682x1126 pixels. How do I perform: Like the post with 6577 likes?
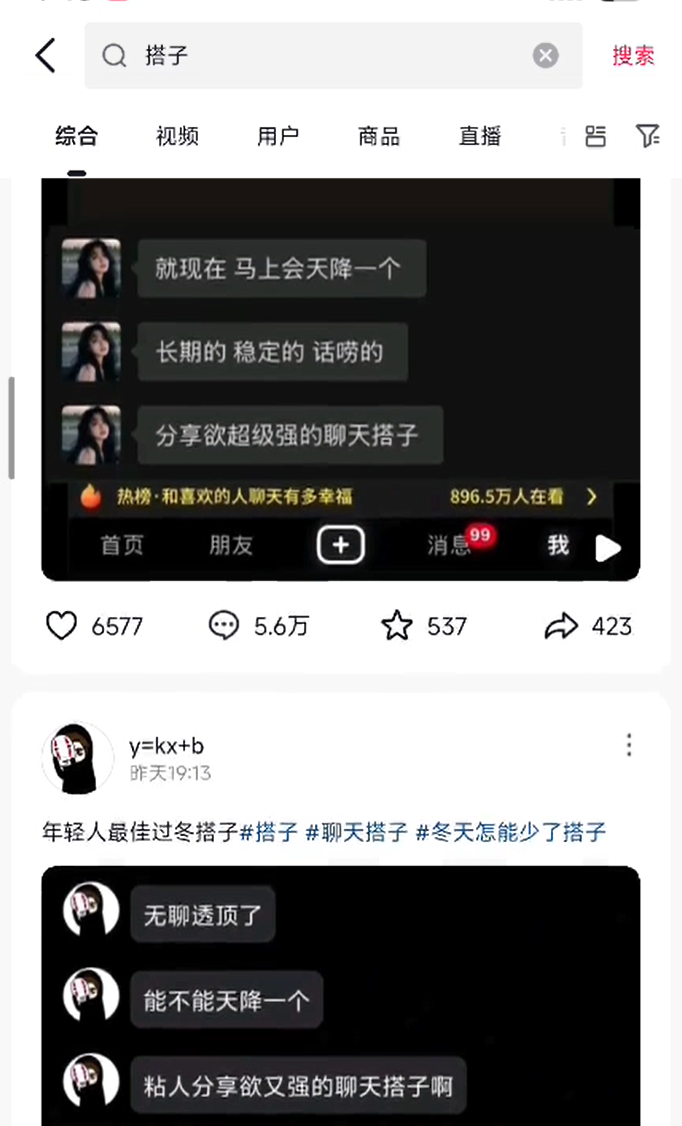click(x=62, y=625)
